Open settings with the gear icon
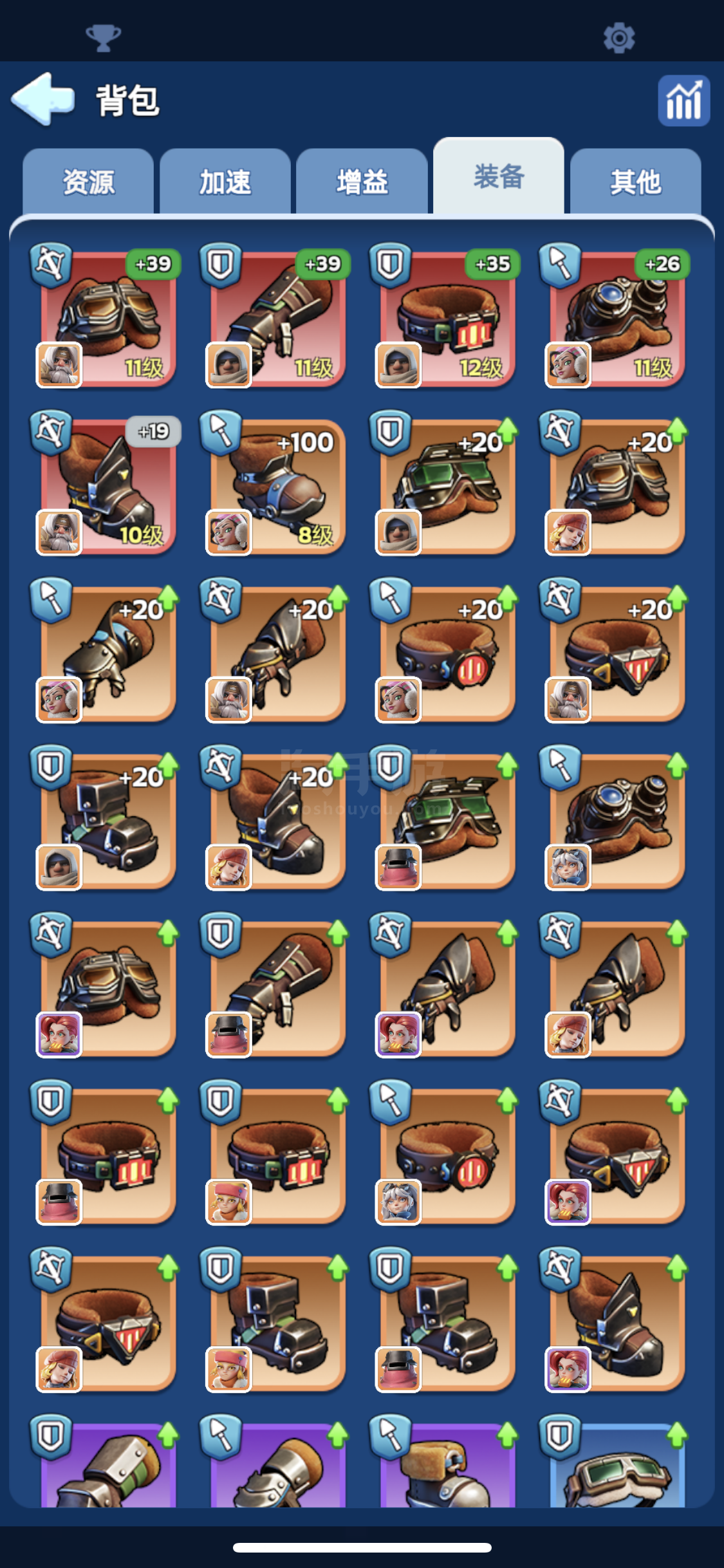The height and width of the screenshot is (1568, 724). pyautogui.click(x=619, y=38)
